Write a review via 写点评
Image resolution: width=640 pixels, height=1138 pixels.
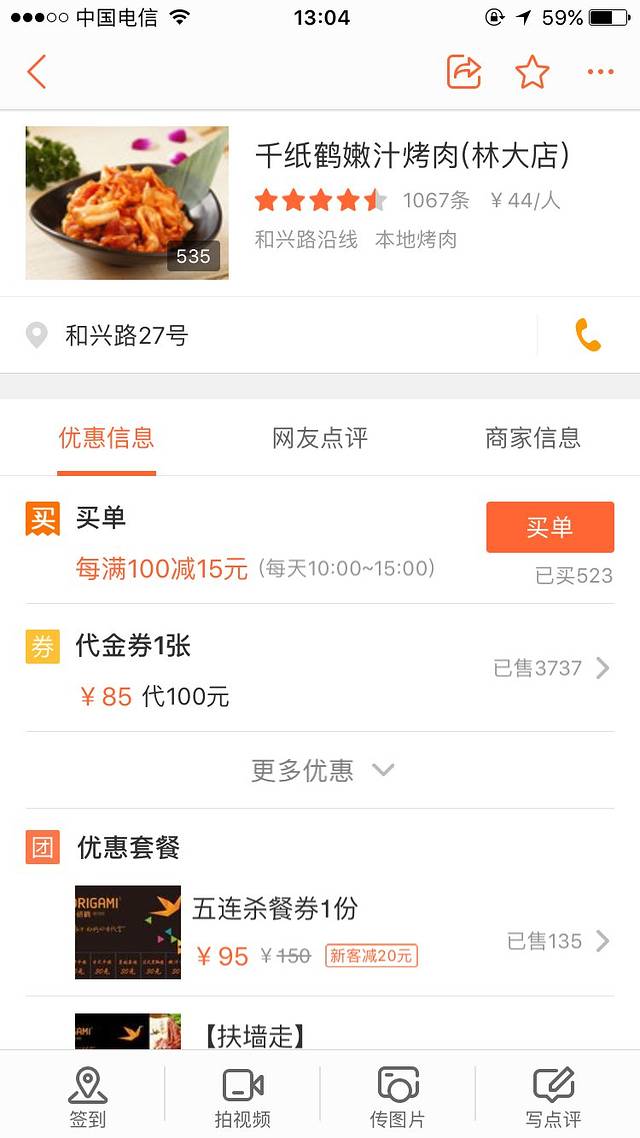coord(553,1097)
